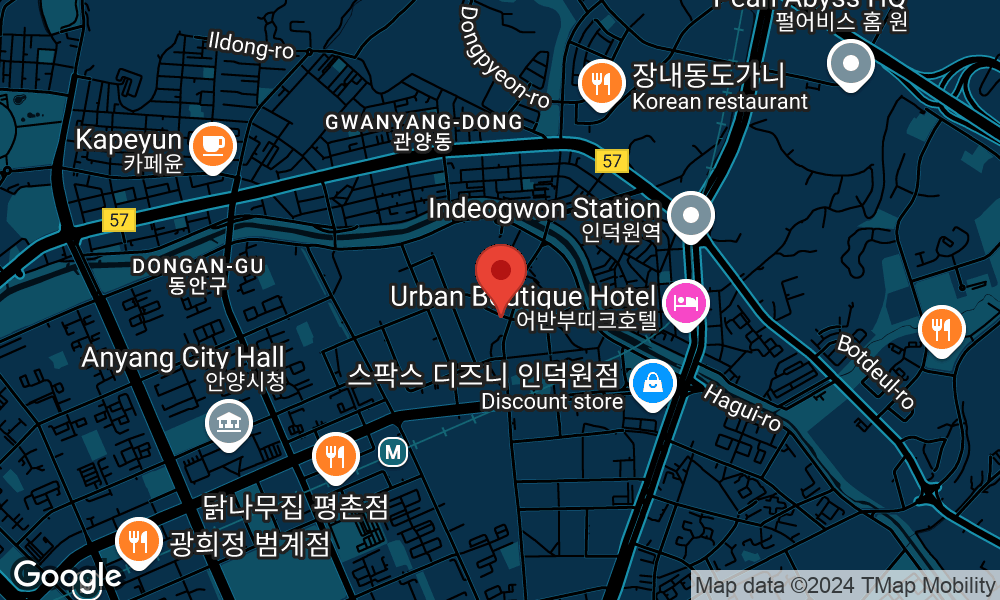Select 광희정 범계점 restaurant marker
Image resolution: width=1000 pixels, height=600 pixels.
[138, 540]
